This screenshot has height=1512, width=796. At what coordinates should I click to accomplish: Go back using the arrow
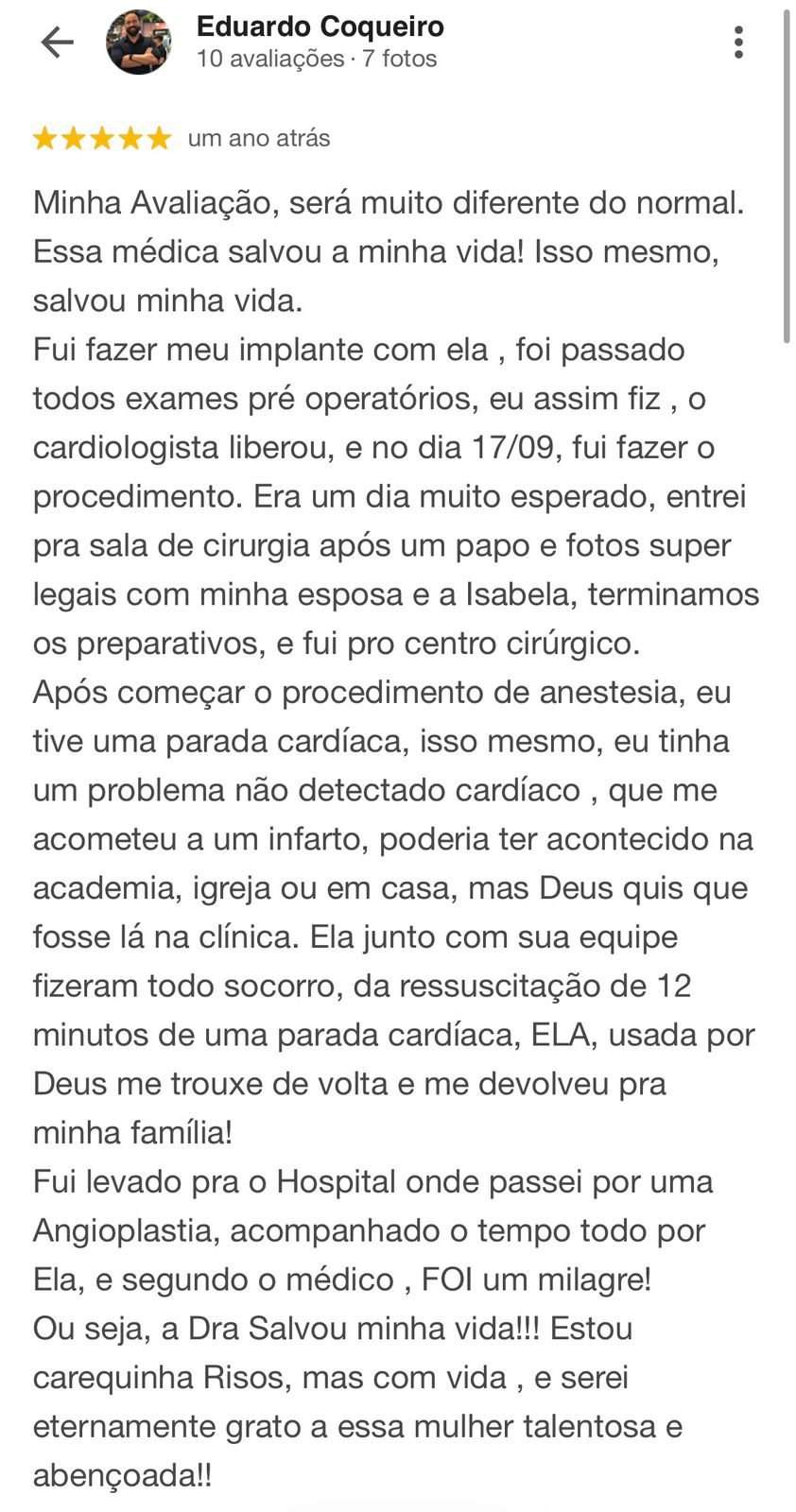coord(57,43)
